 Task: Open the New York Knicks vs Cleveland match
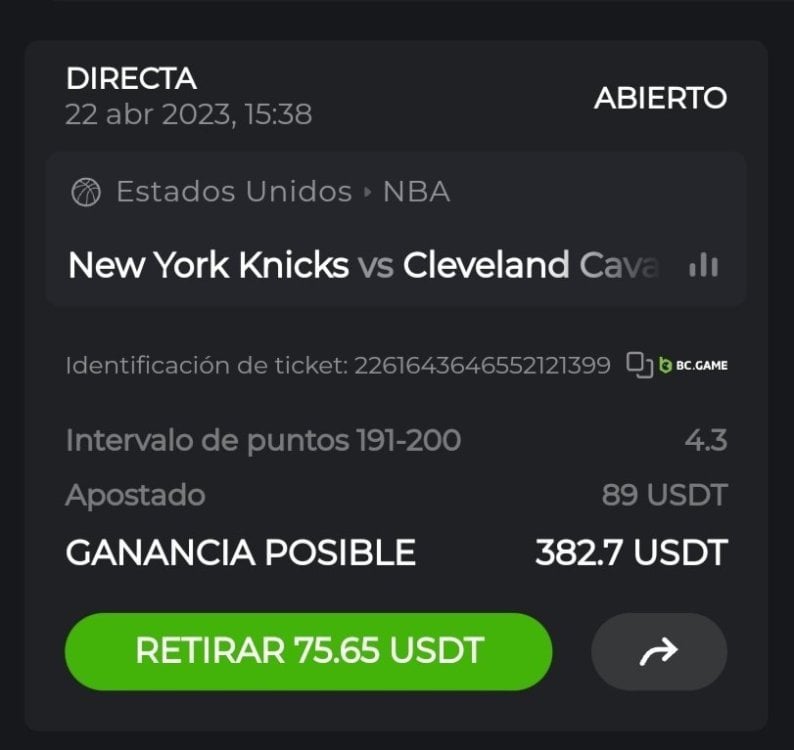coord(363,265)
